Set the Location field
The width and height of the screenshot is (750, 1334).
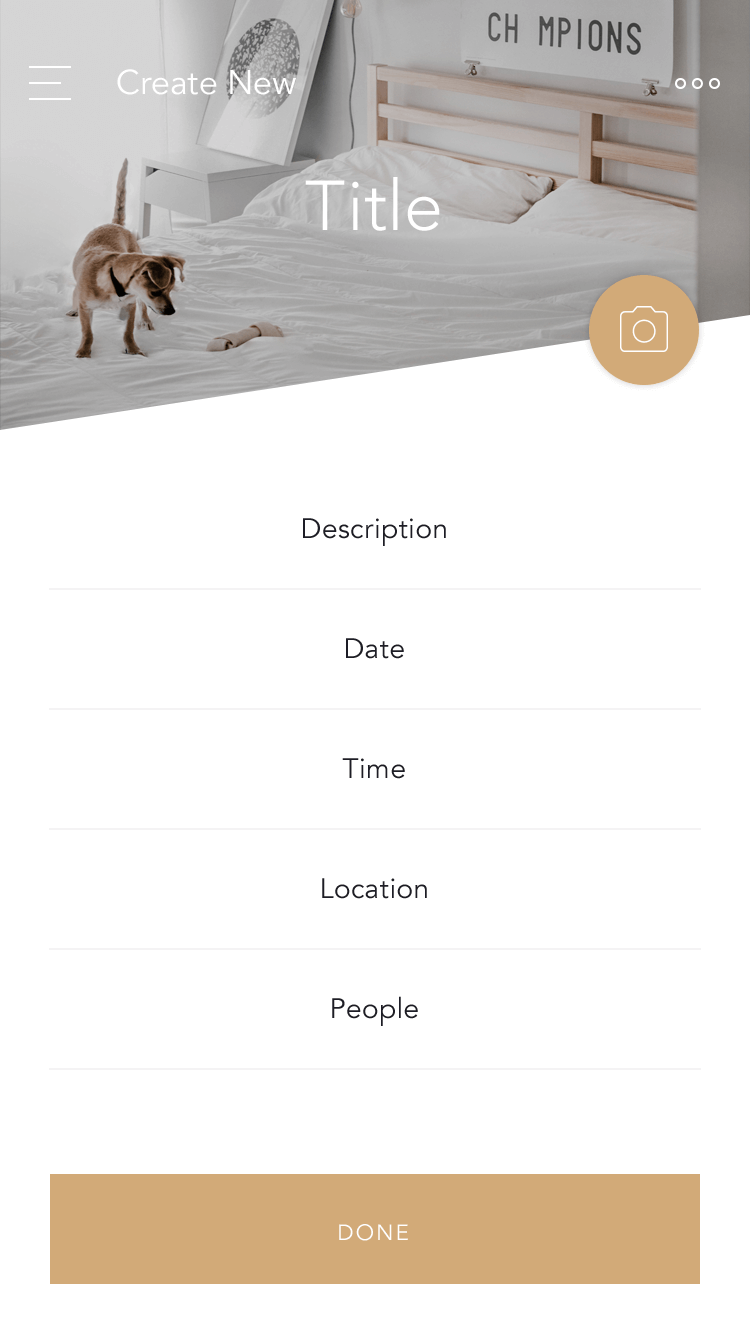point(374,889)
